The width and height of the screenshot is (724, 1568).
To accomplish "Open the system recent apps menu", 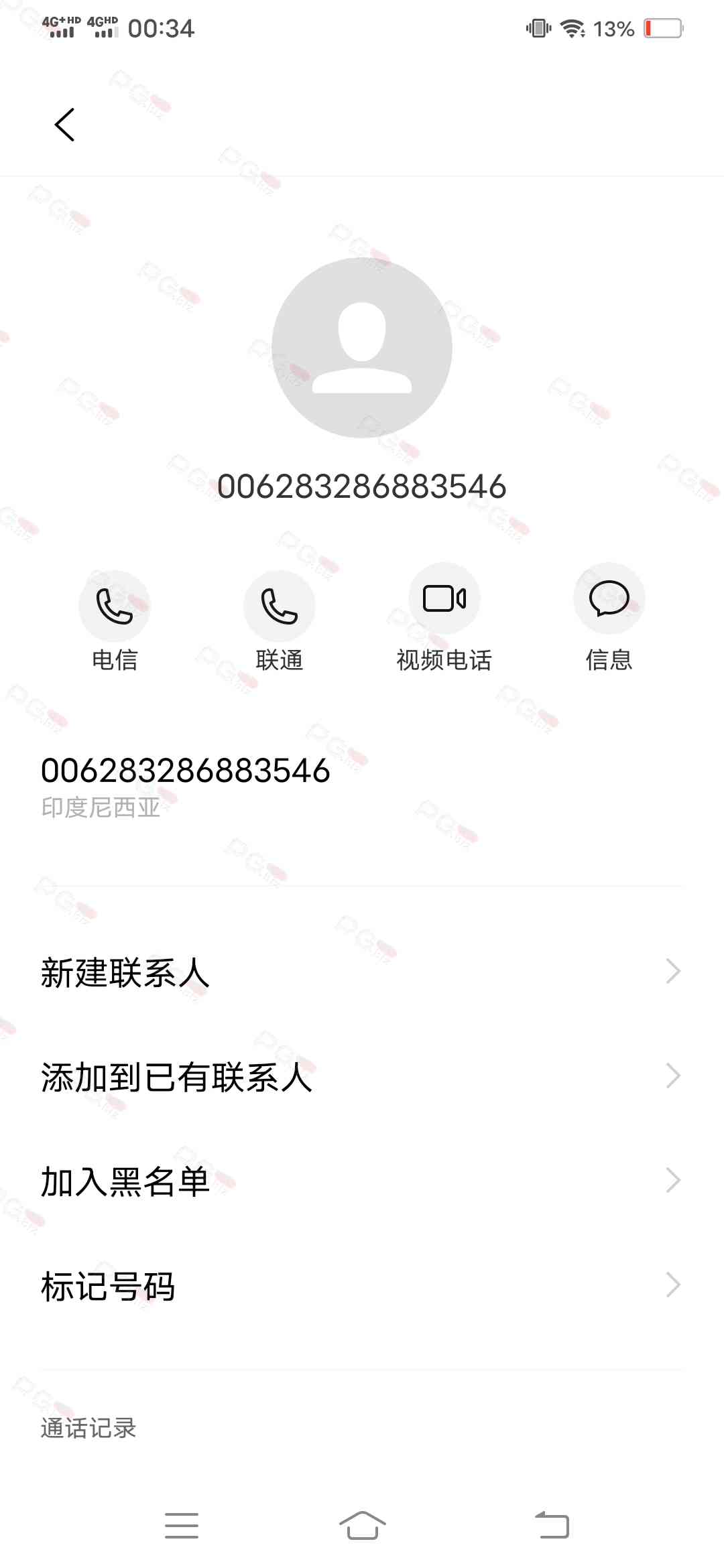I will [182, 1526].
